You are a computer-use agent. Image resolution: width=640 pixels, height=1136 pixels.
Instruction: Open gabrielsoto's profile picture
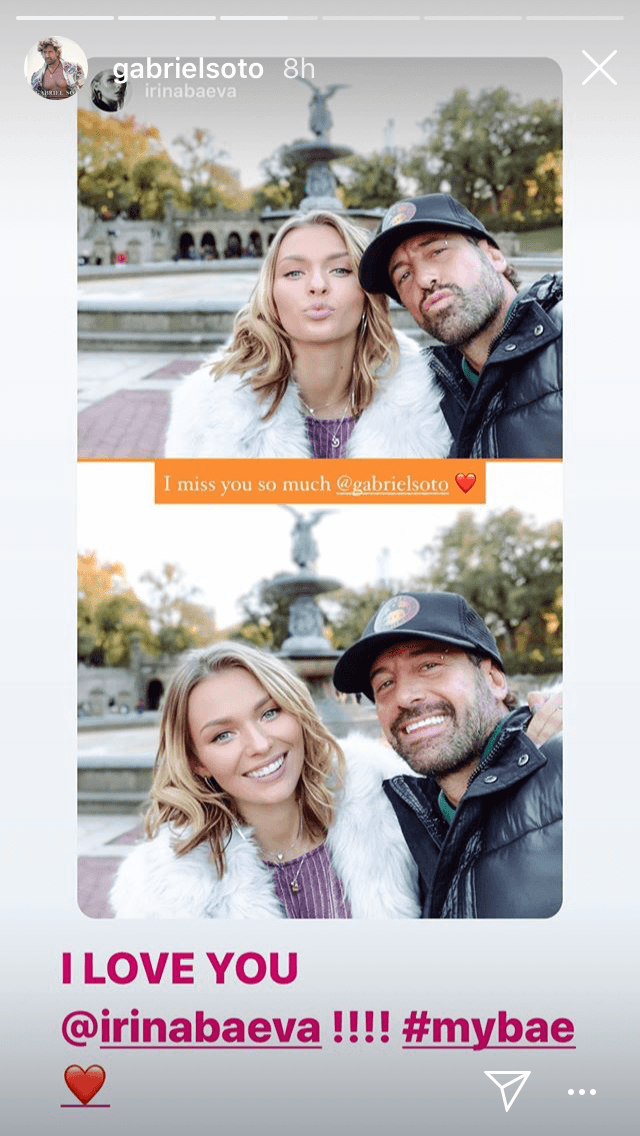point(55,68)
